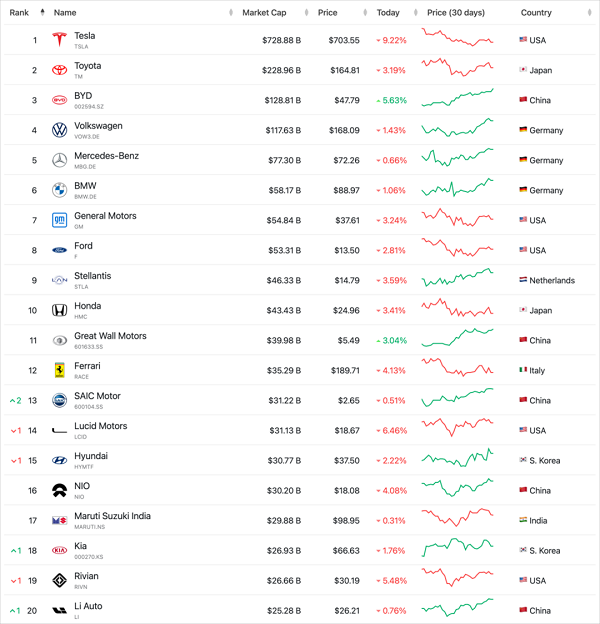View Maruti Suzuki India details

tap(112, 516)
